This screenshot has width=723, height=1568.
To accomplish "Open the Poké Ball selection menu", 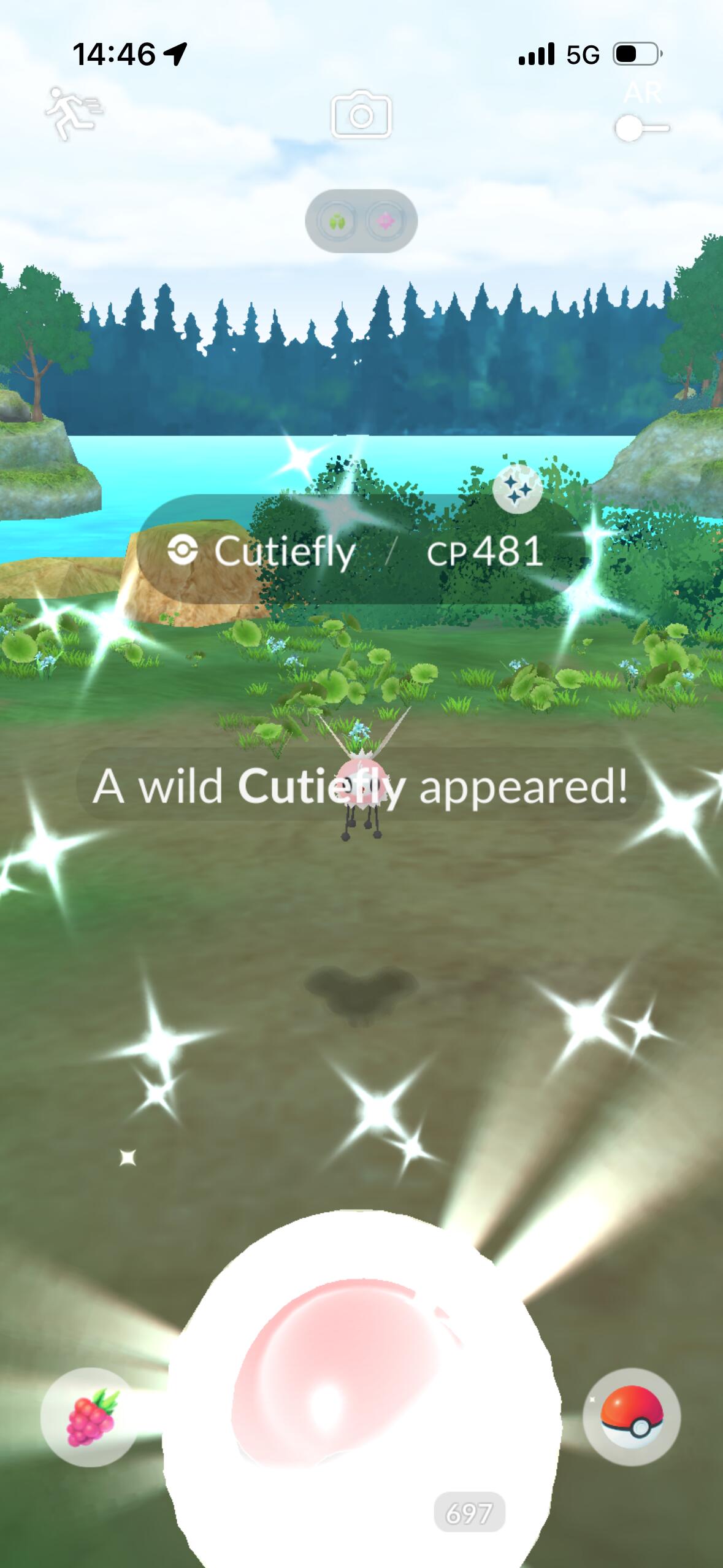I will coord(631,1417).
